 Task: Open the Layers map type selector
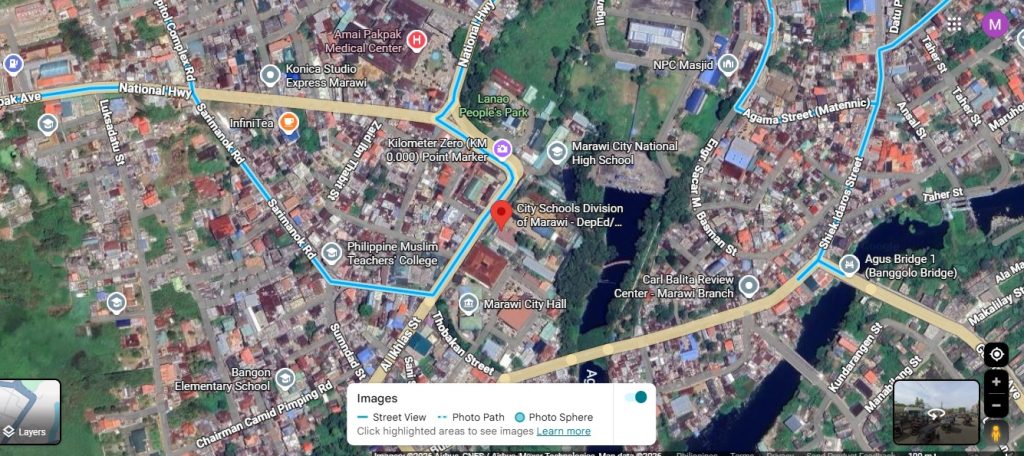pyautogui.click(x=30, y=411)
